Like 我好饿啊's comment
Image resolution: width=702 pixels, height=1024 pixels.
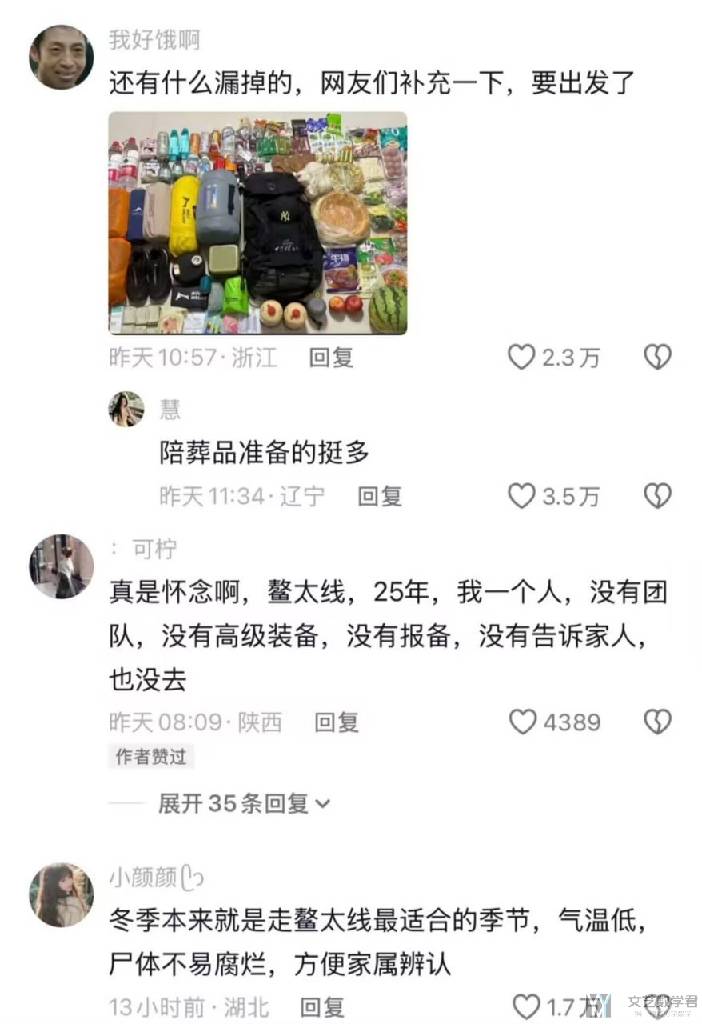(x=522, y=357)
